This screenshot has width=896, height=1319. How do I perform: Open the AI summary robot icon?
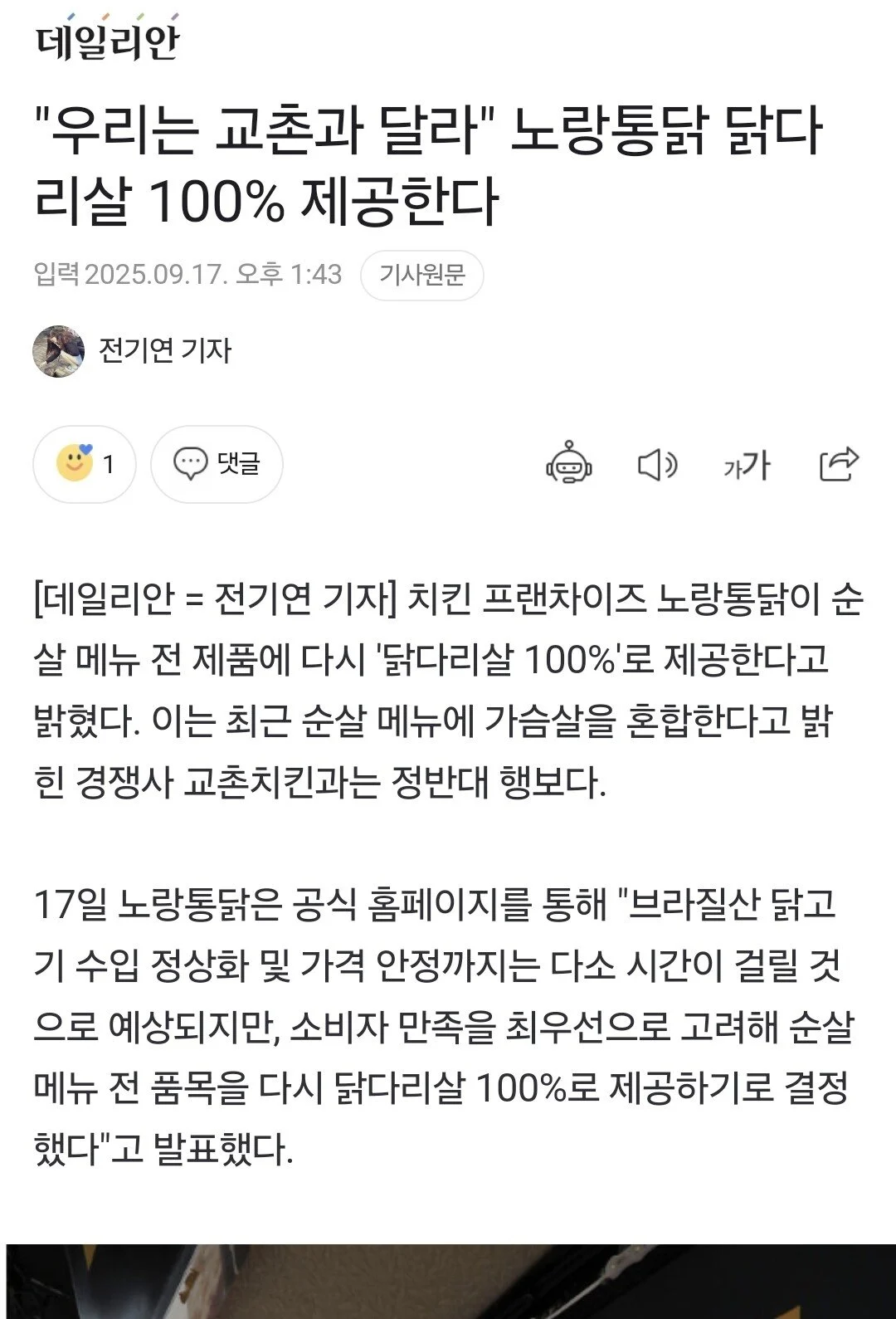[x=569, y=463]
